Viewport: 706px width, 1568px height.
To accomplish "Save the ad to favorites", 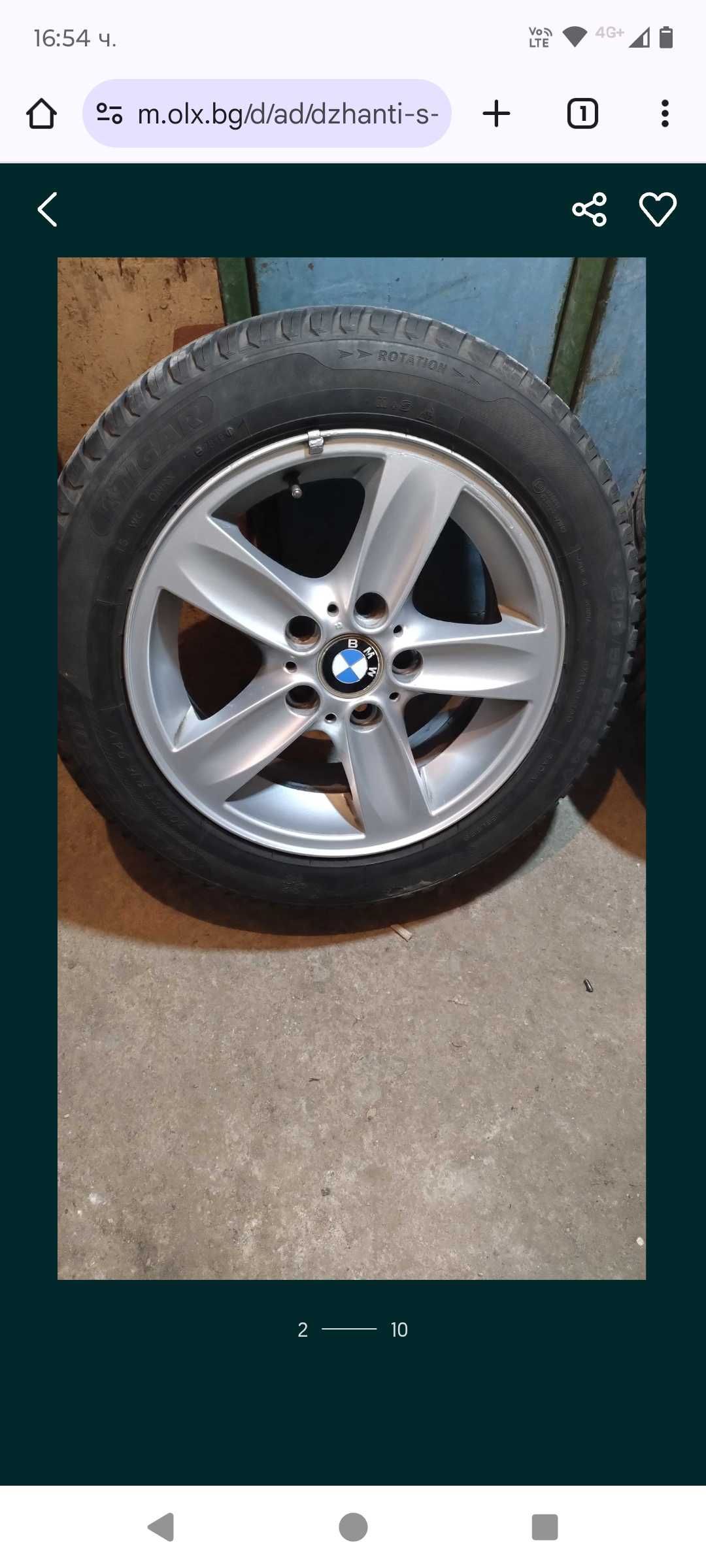I will tap(657, 210).
